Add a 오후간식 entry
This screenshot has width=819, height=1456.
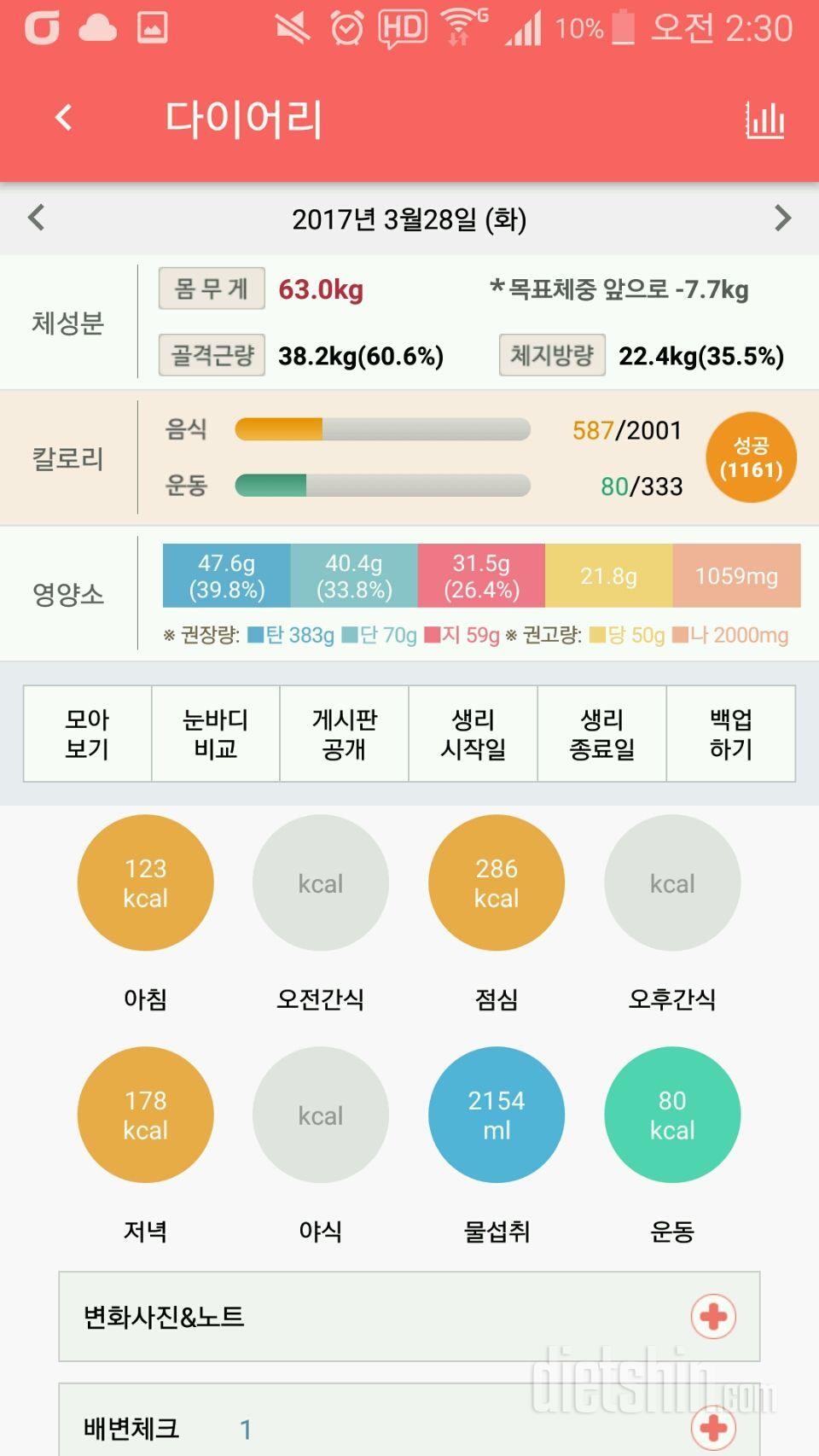coord(672,882)
